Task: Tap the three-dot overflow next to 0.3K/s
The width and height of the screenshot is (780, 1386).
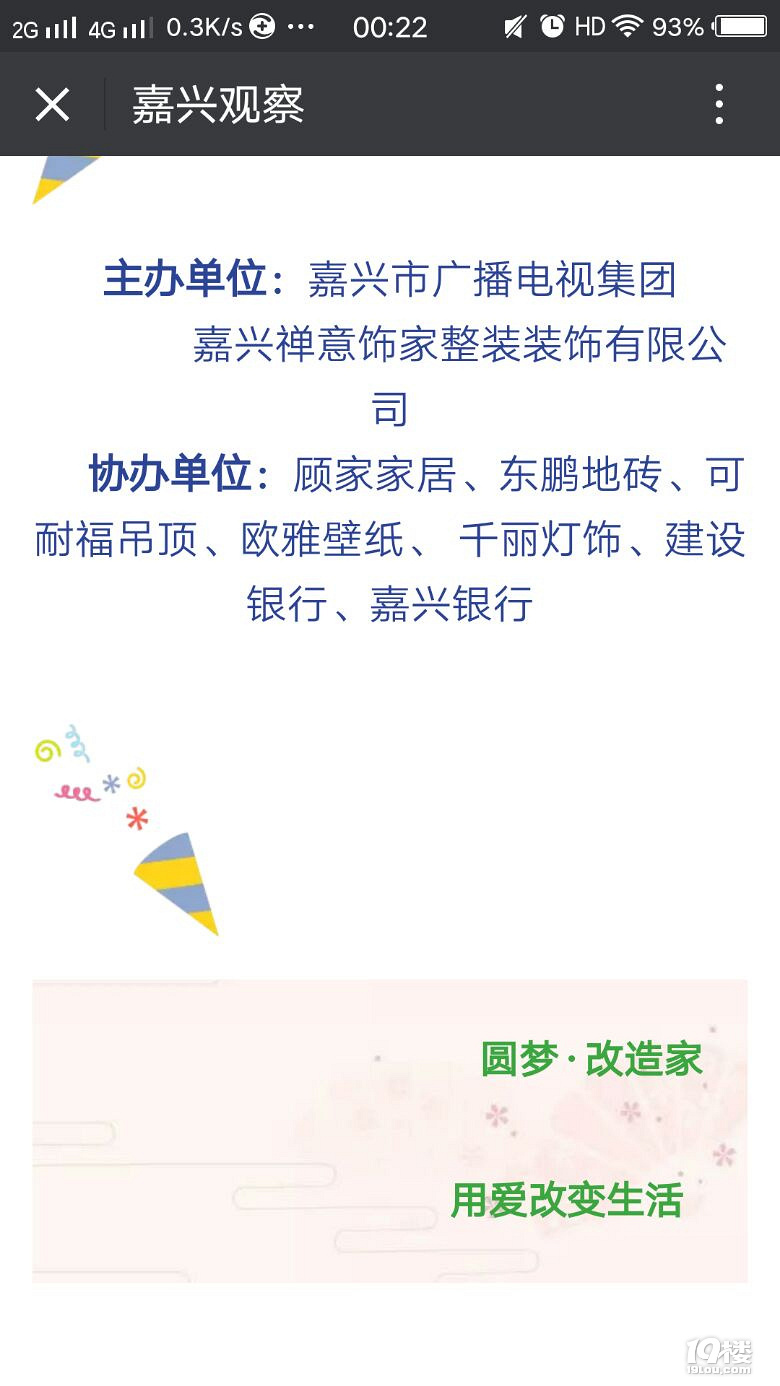Action: [300, 26]
